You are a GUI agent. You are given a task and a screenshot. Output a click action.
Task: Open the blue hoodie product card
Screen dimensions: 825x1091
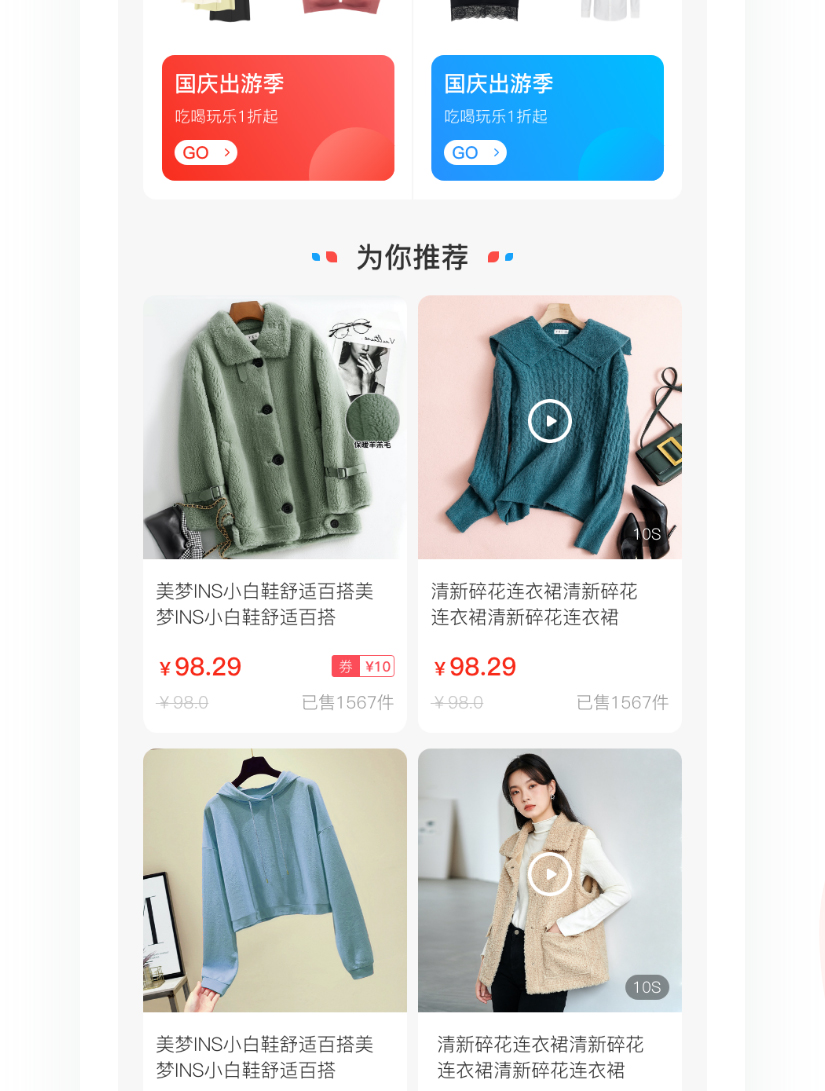coord(274,880)
